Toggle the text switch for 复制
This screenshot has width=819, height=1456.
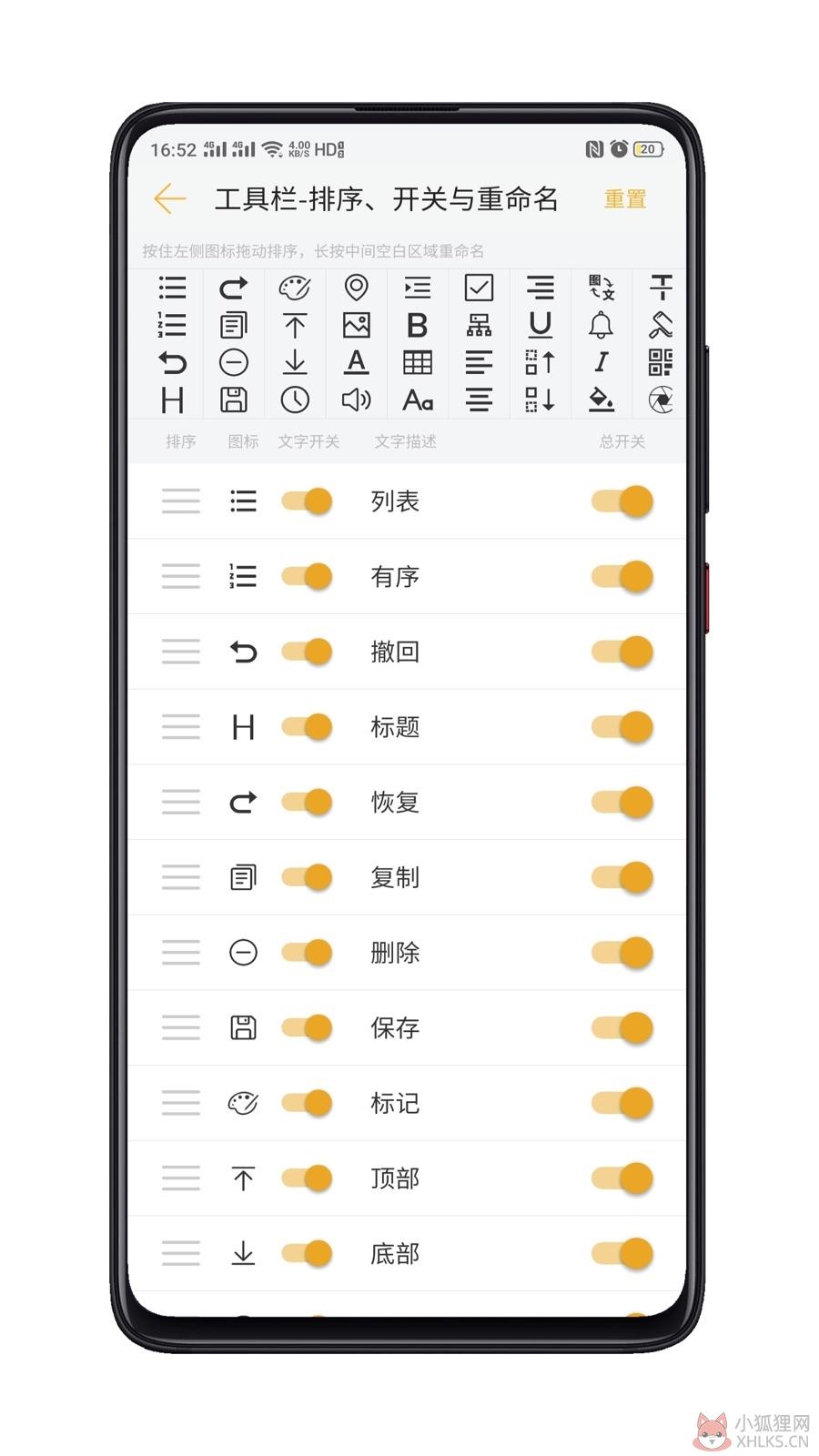307,877
